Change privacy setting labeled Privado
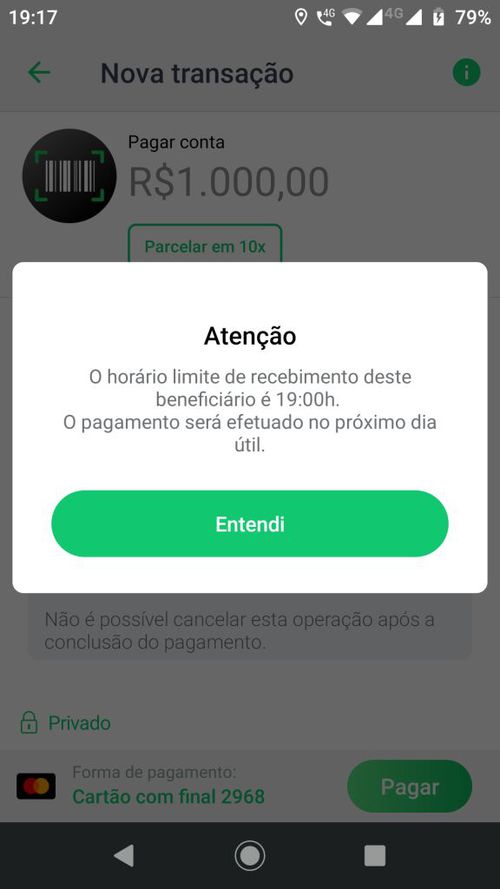This screenshot has width=500, height=889. click(x=65, y=723)
